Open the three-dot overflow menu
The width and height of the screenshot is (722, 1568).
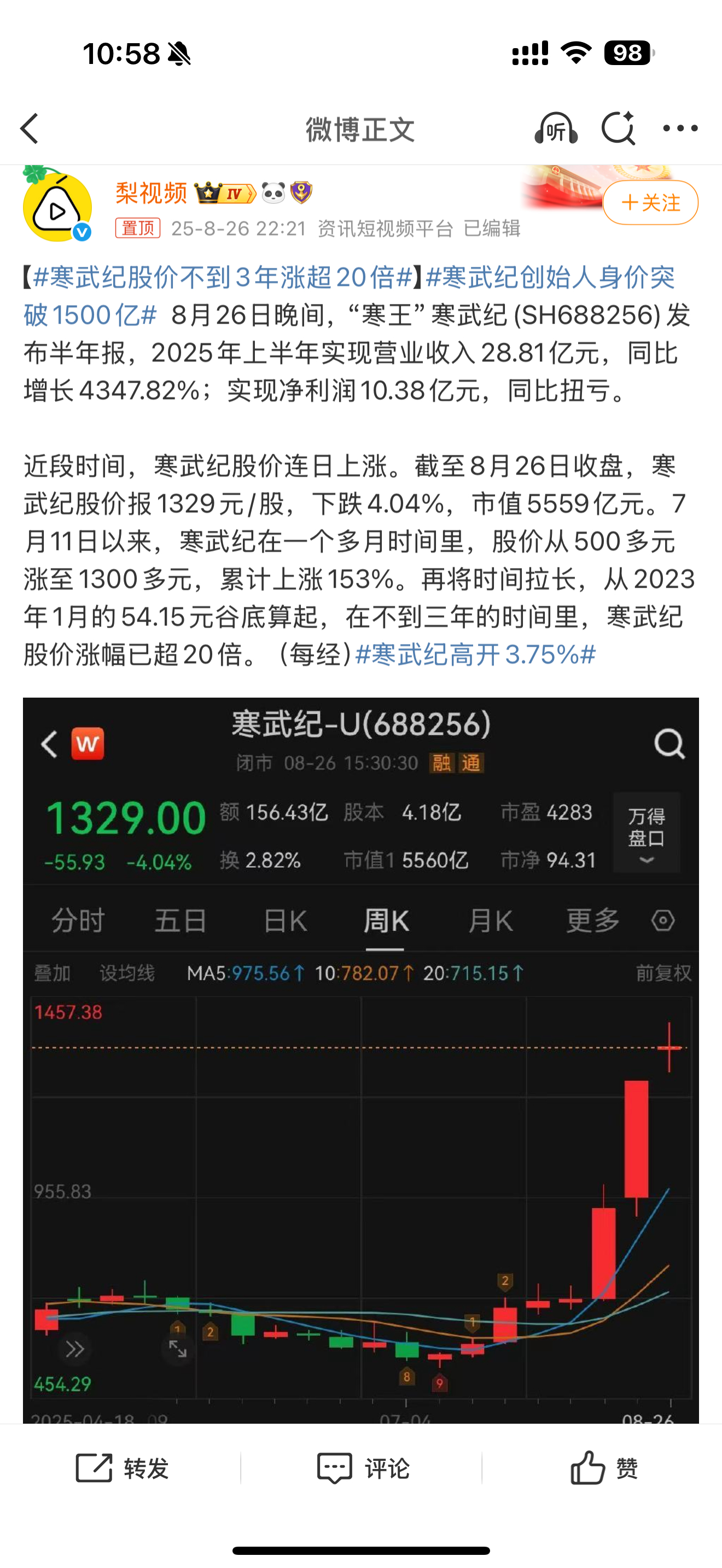click(680, 128)
